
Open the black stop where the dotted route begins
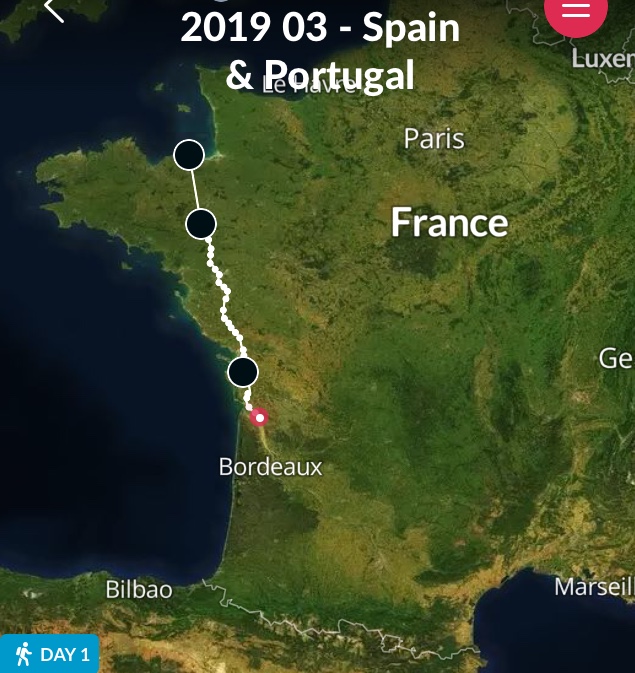click(201, 224)
